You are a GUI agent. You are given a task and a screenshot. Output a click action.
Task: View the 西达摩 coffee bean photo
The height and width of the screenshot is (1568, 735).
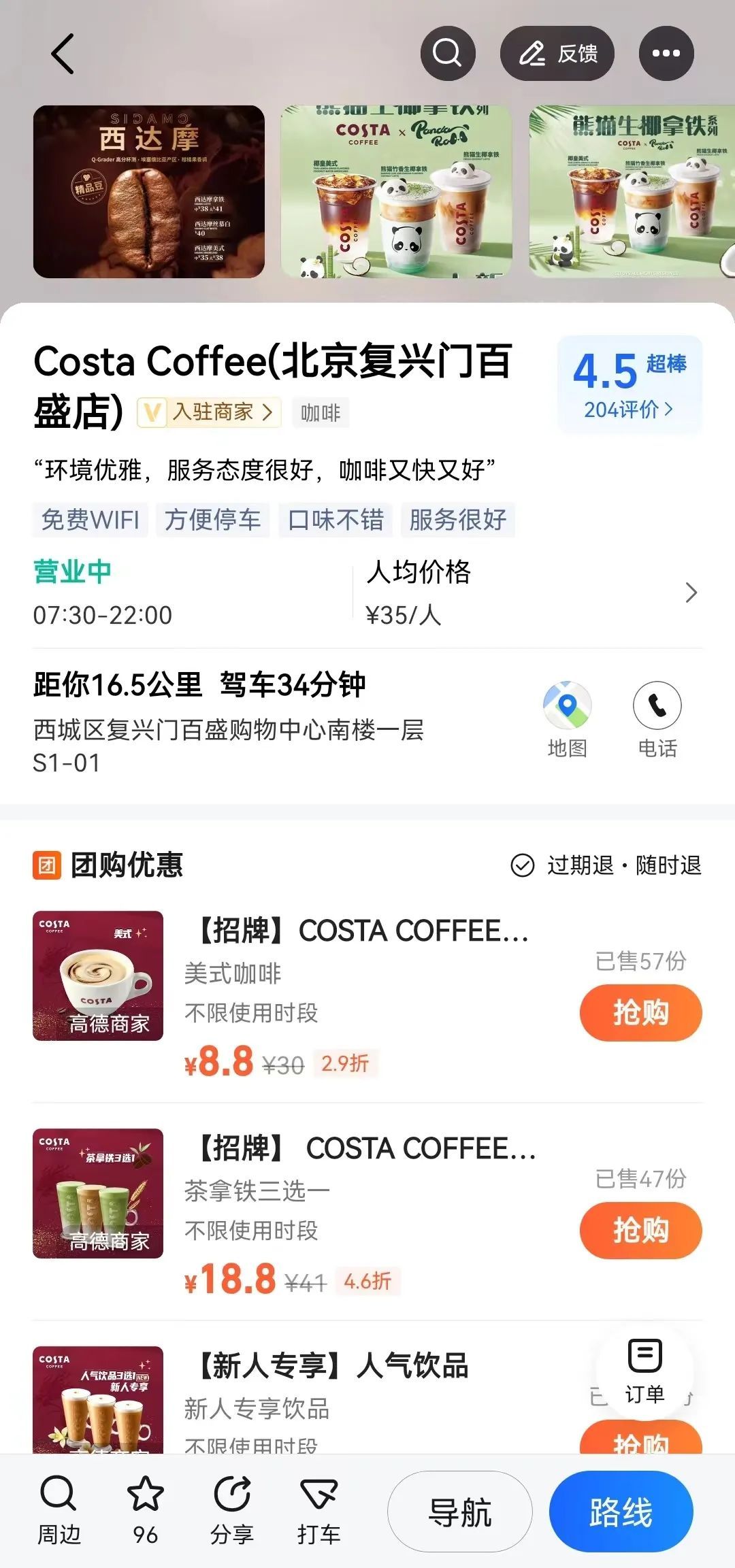click(149, 192)
